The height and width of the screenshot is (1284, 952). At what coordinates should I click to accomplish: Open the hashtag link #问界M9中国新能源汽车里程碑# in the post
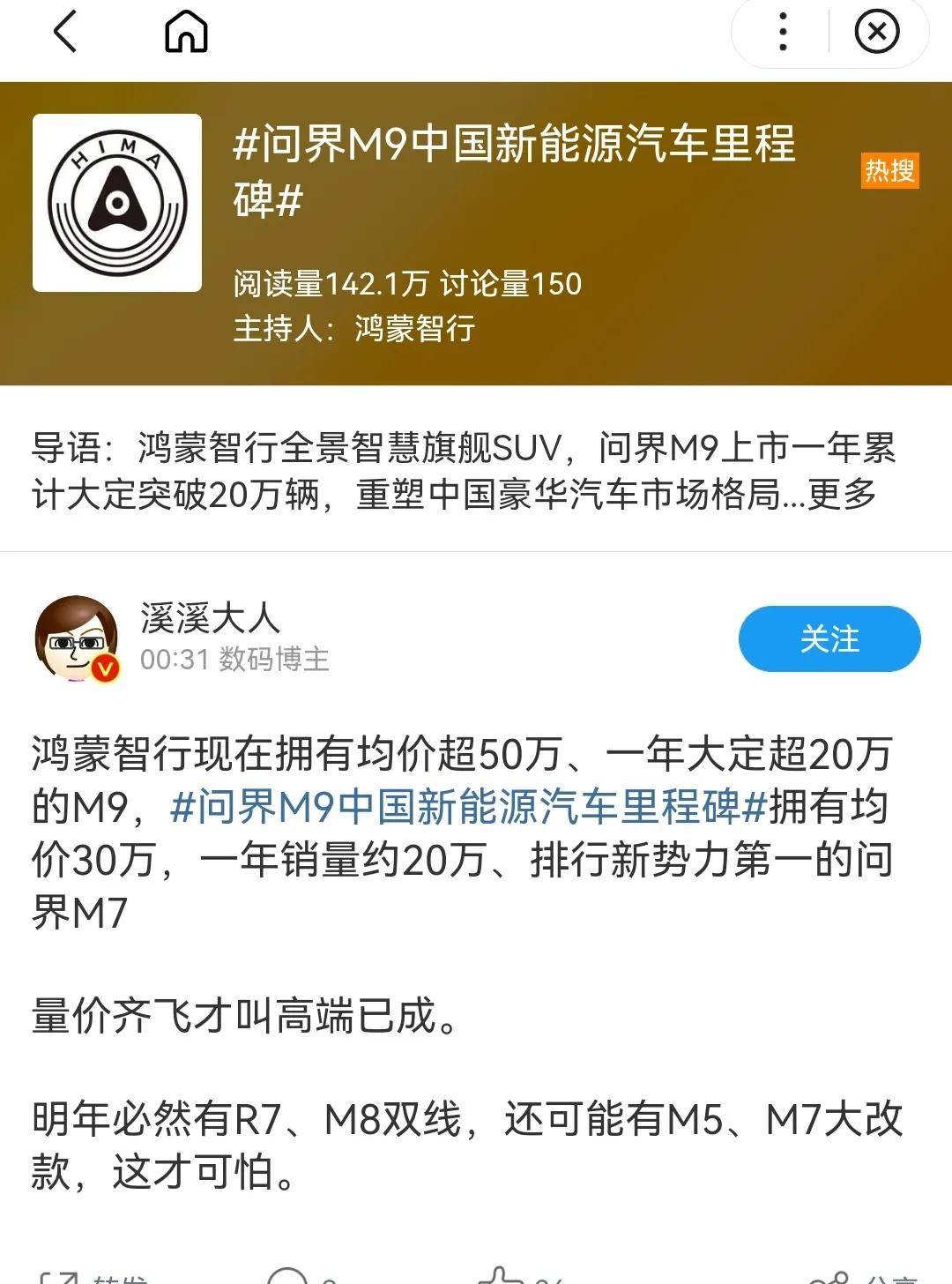467,807
